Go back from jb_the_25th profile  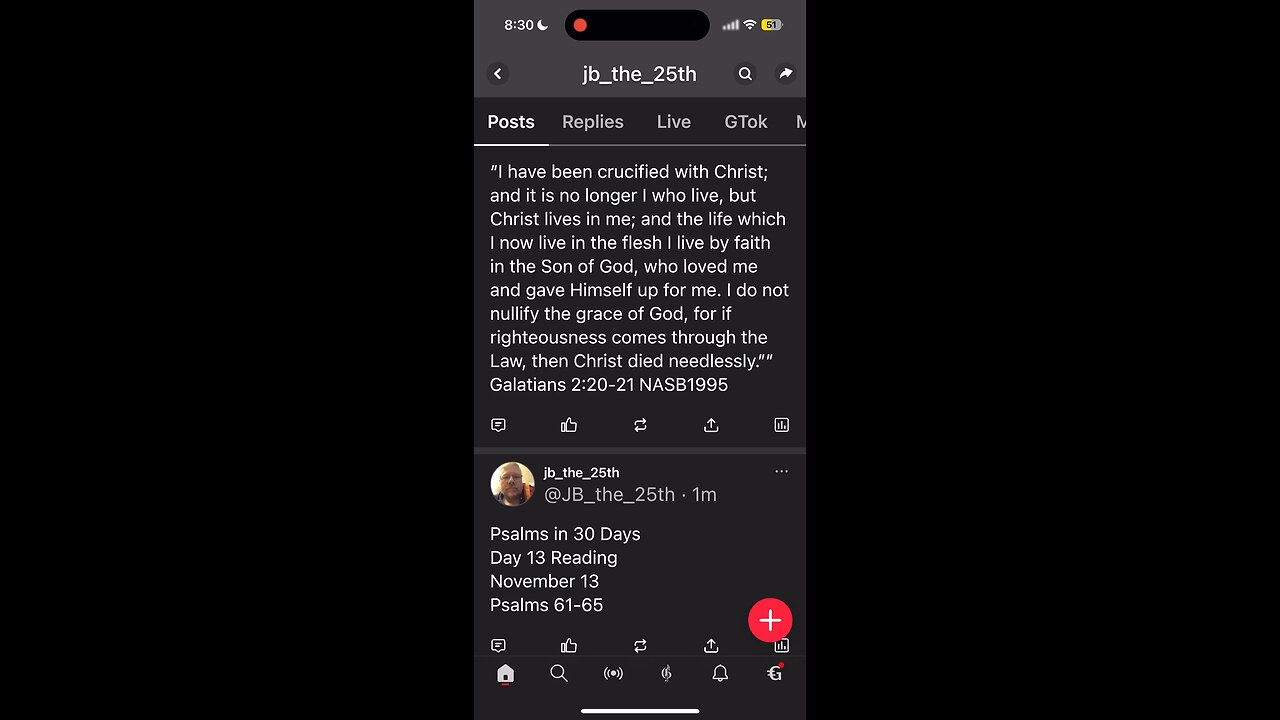pos(497,74)
